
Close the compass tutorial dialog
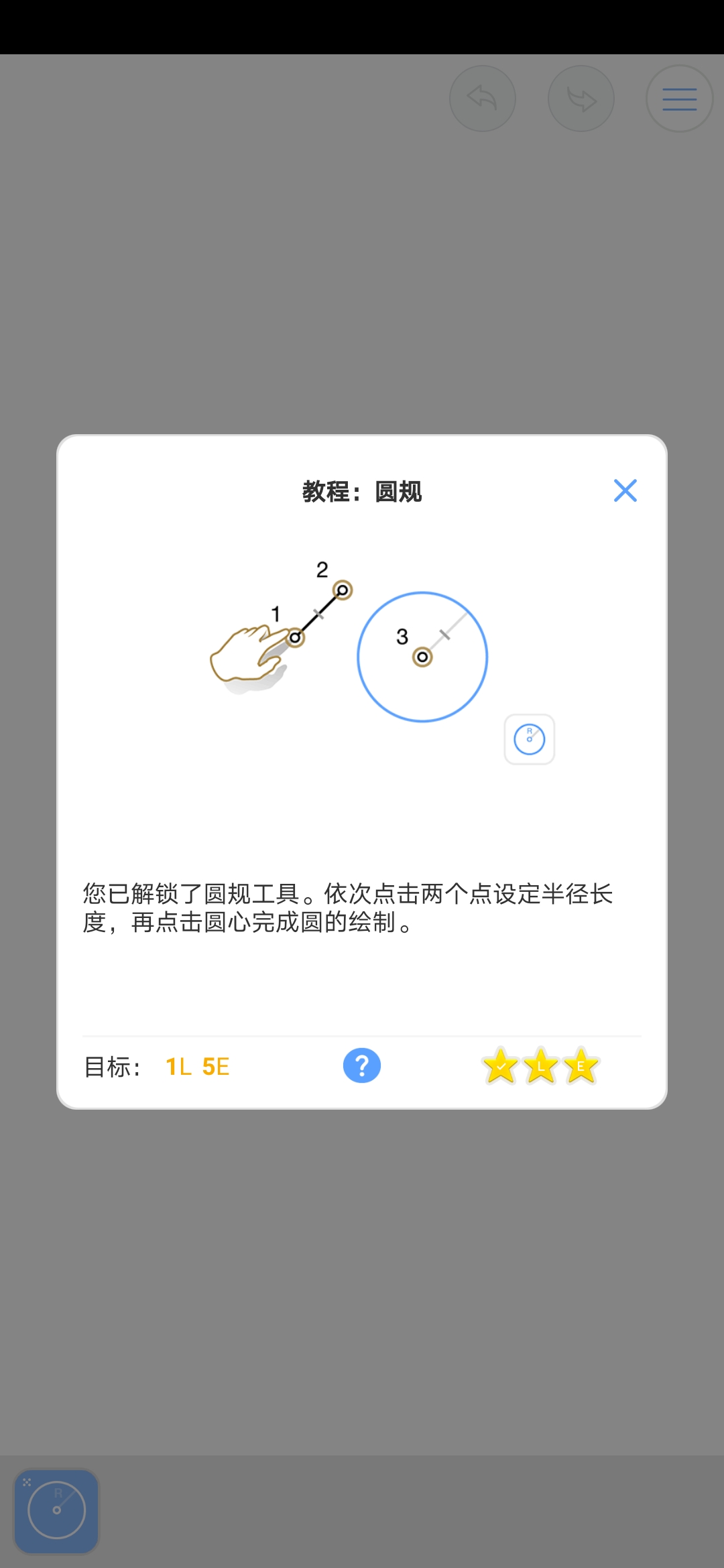click(625, 491)
